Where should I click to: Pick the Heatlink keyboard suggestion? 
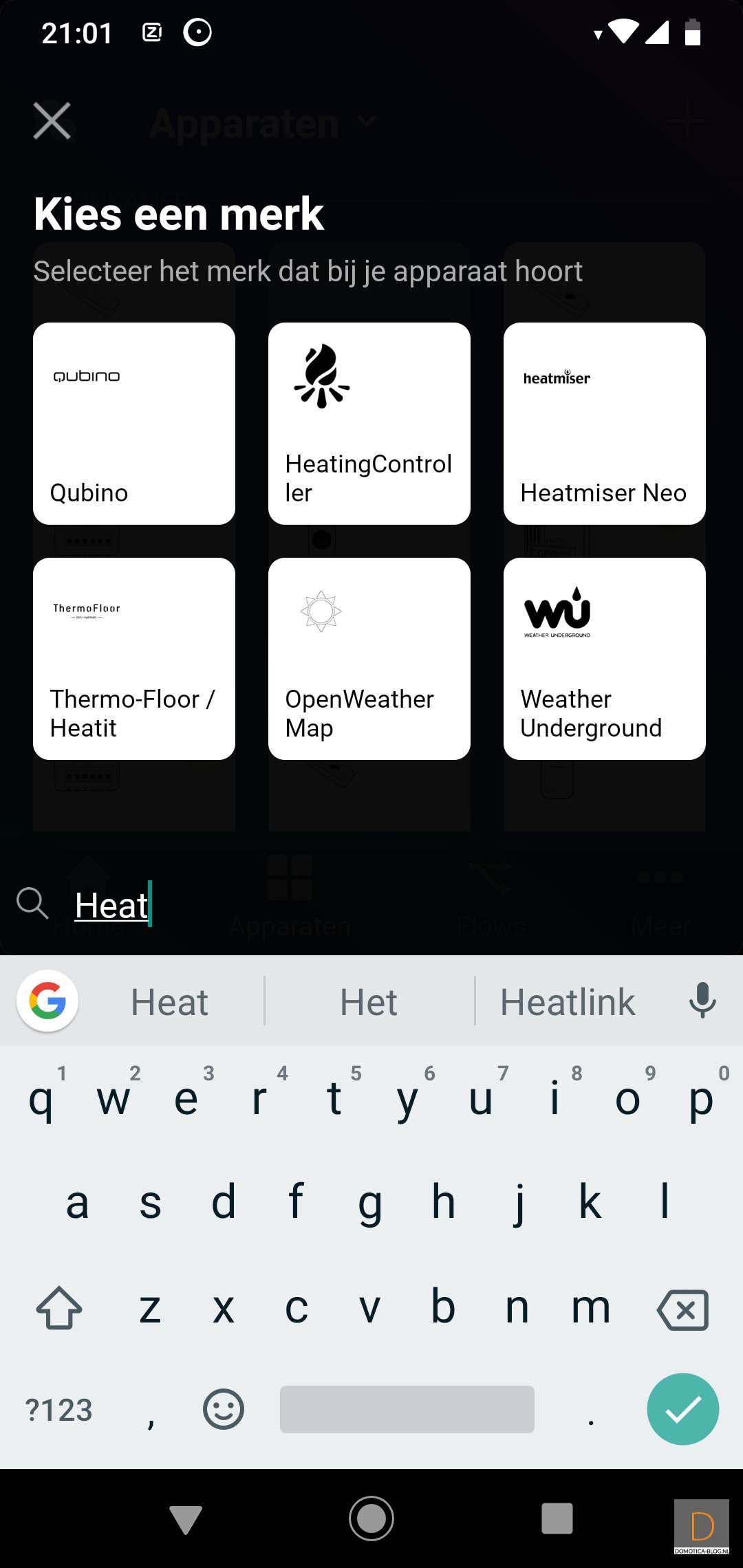click(x=568, y=1002)
